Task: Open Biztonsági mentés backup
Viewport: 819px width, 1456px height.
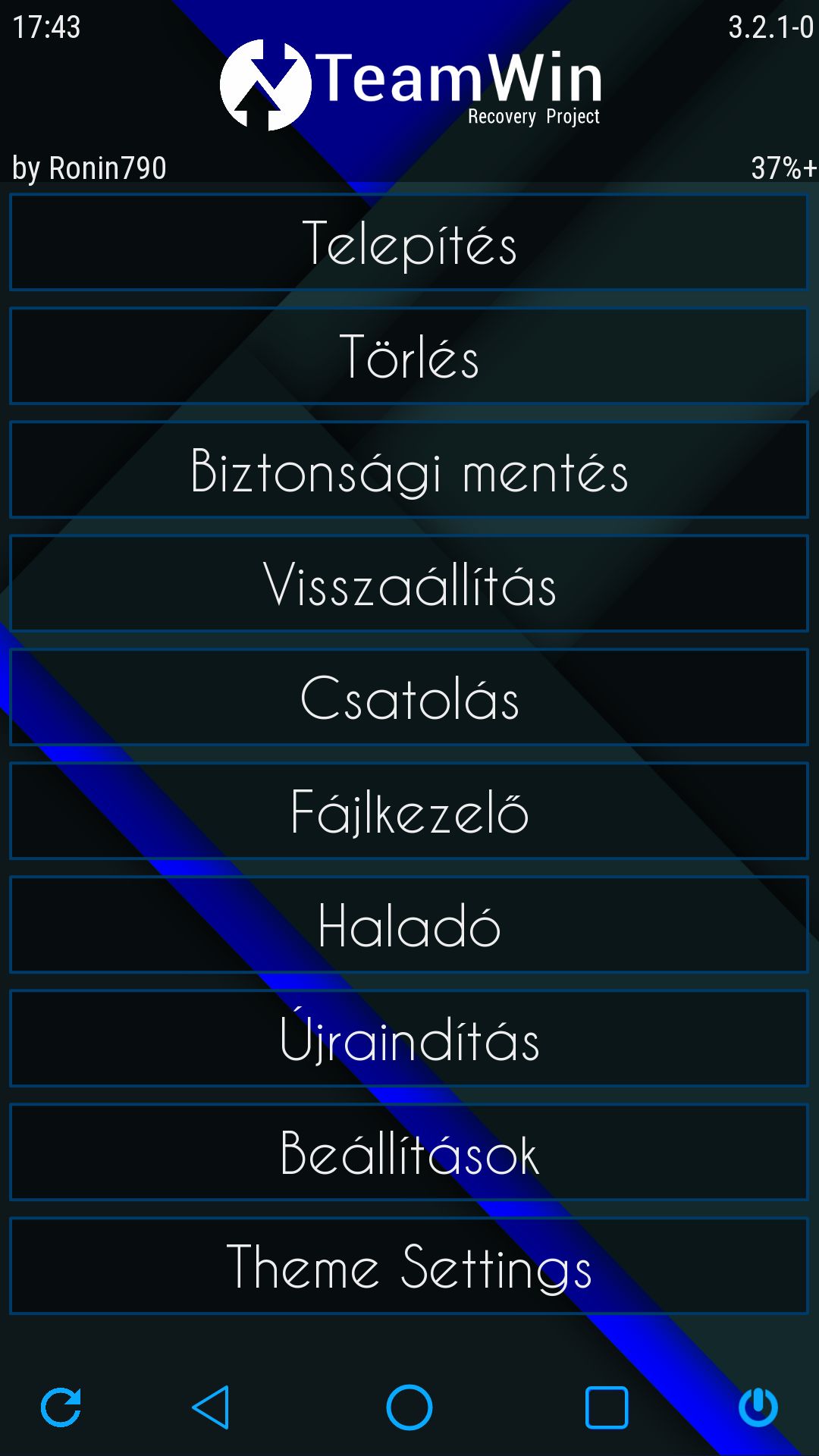Action: coord(409,470)
